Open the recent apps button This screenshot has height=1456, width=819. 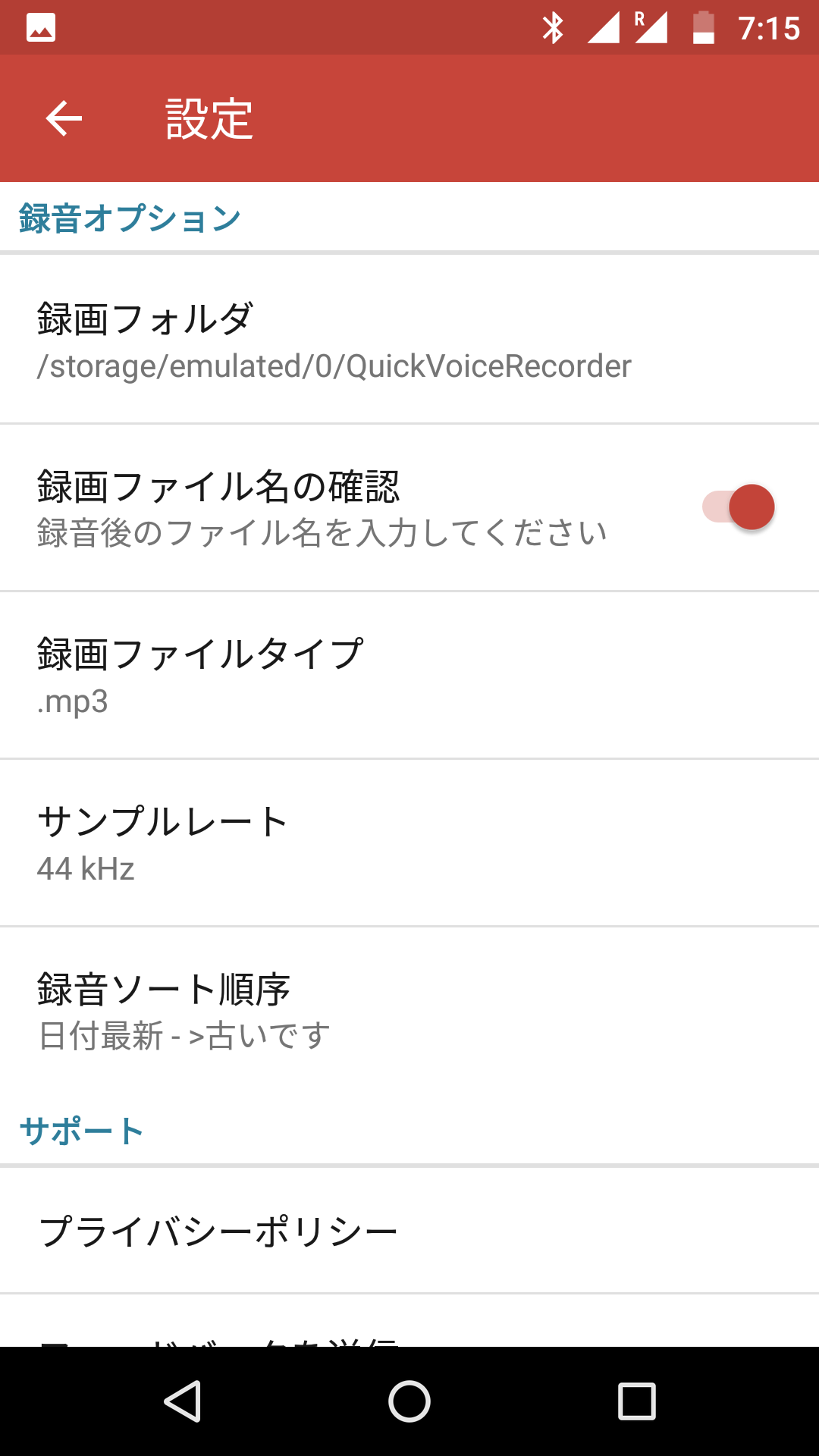point(637,1401)
